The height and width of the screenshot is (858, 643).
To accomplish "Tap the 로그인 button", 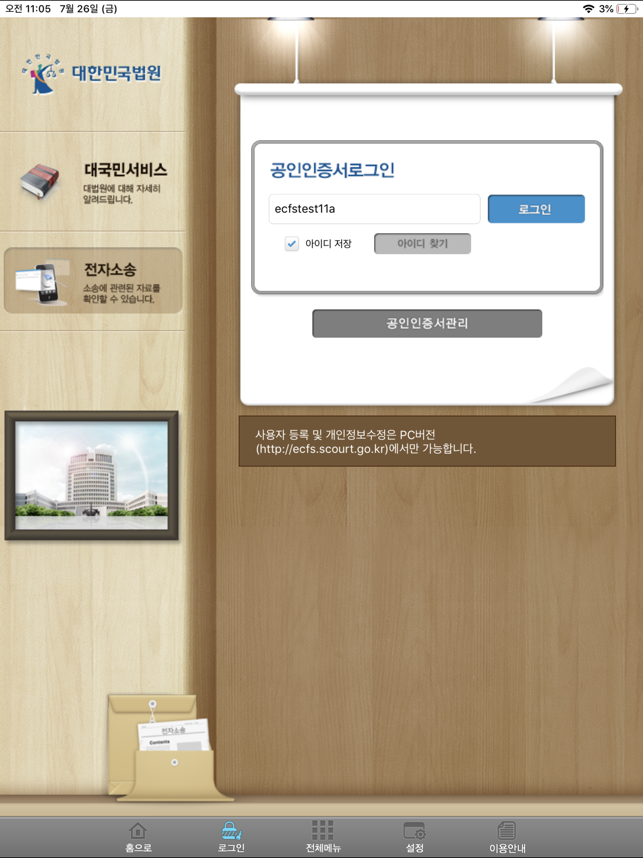I will (535, 209).
